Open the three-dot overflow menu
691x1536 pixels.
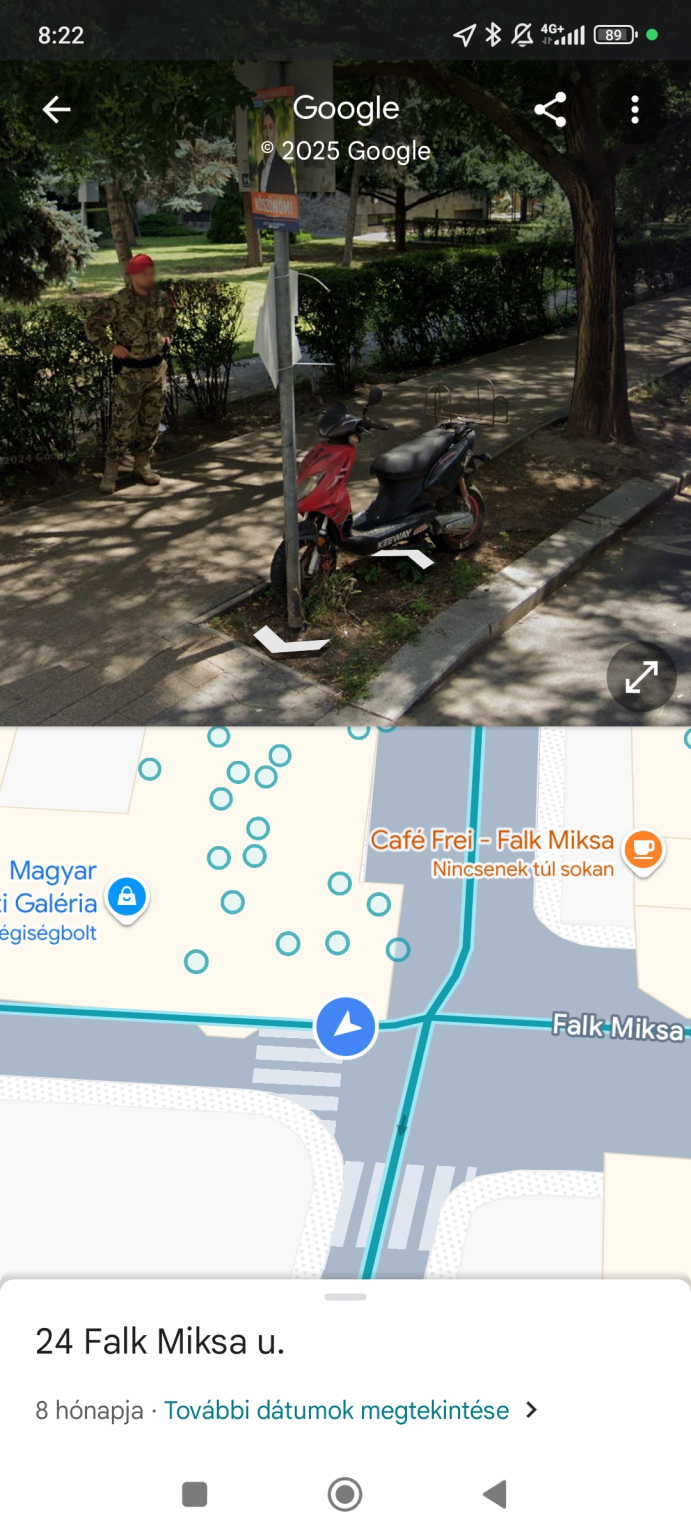click(635, 110)
